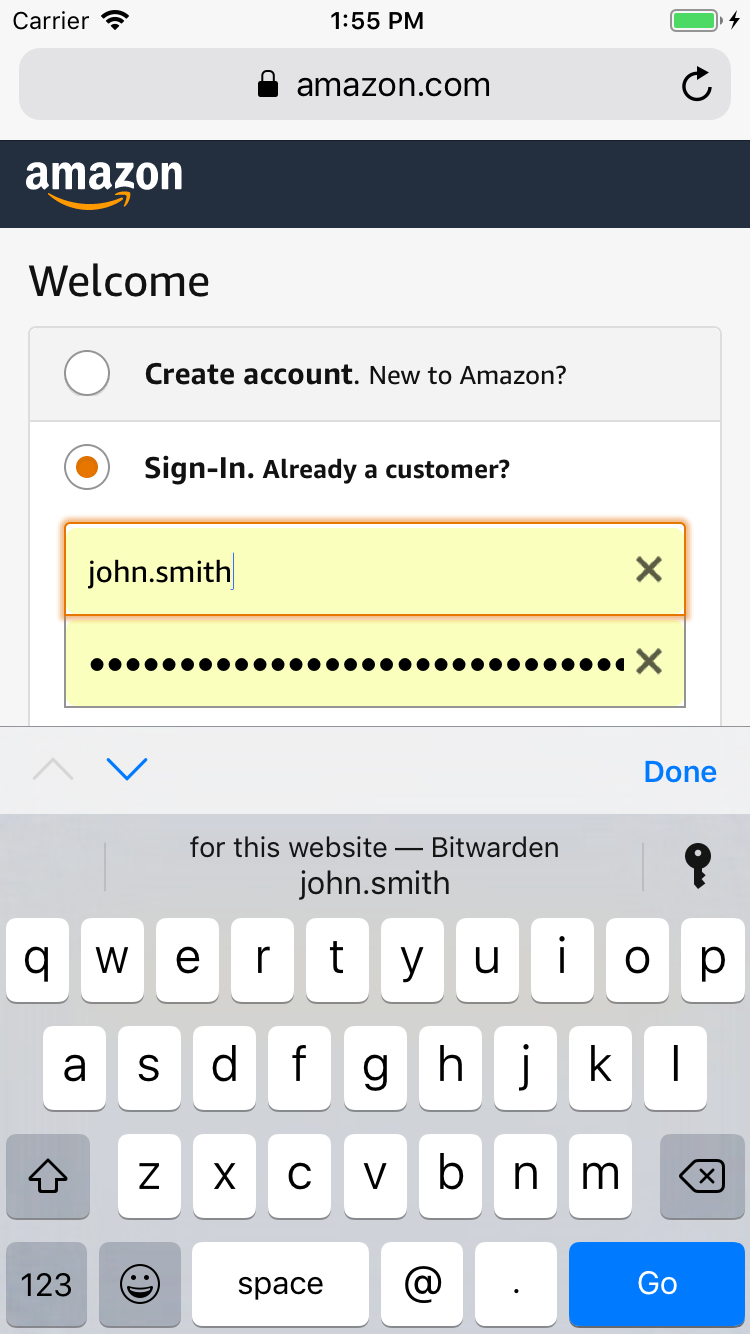Open the Amazon logo home link
The image size is (750, 1334).
coord(104,183)
